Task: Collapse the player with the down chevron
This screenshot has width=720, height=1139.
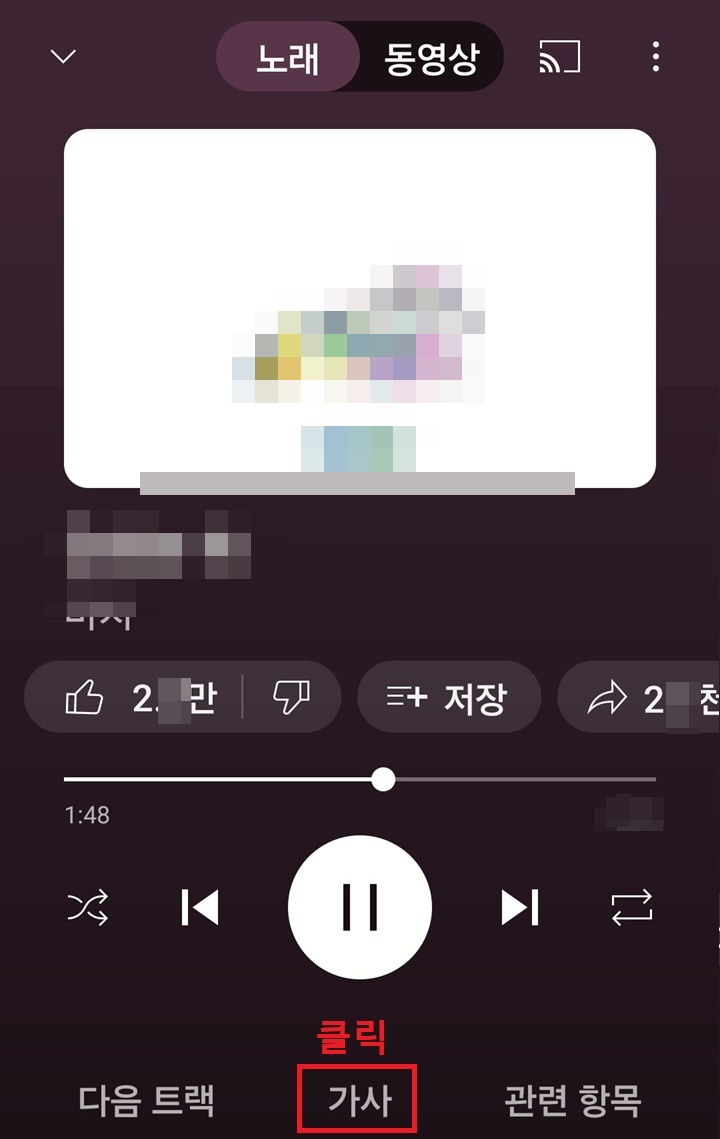Action: click(x=62, y=57)
